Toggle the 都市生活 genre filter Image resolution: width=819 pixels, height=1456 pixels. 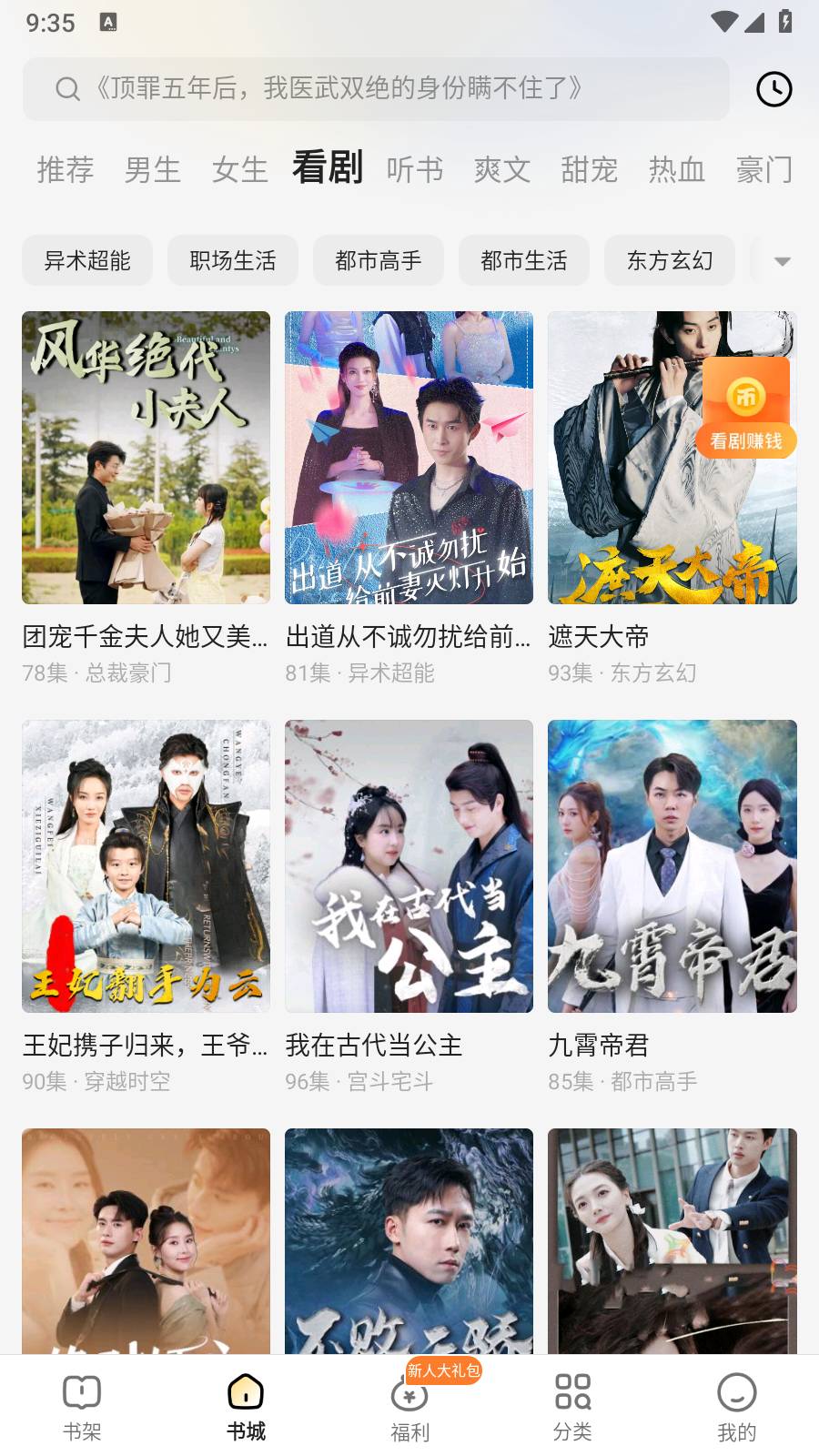[524, 260]
